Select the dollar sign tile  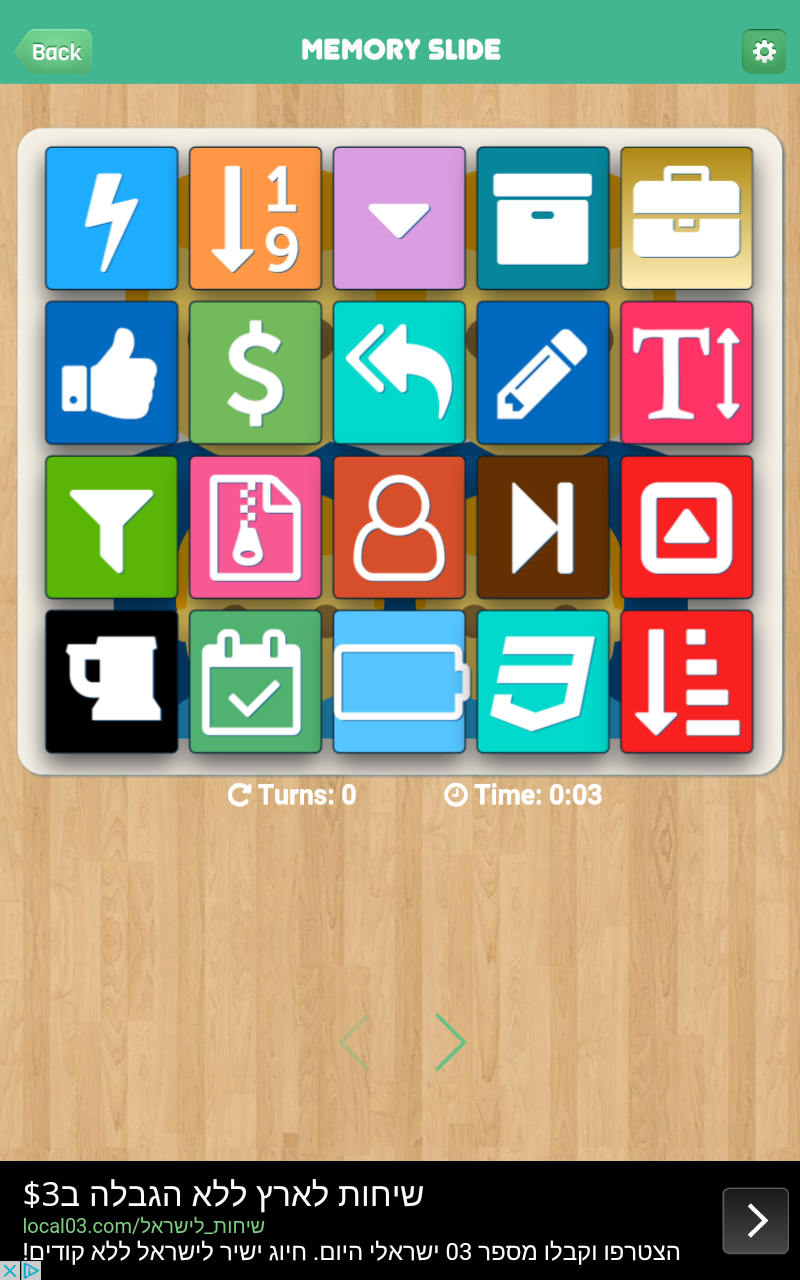(x=255, y=372)
